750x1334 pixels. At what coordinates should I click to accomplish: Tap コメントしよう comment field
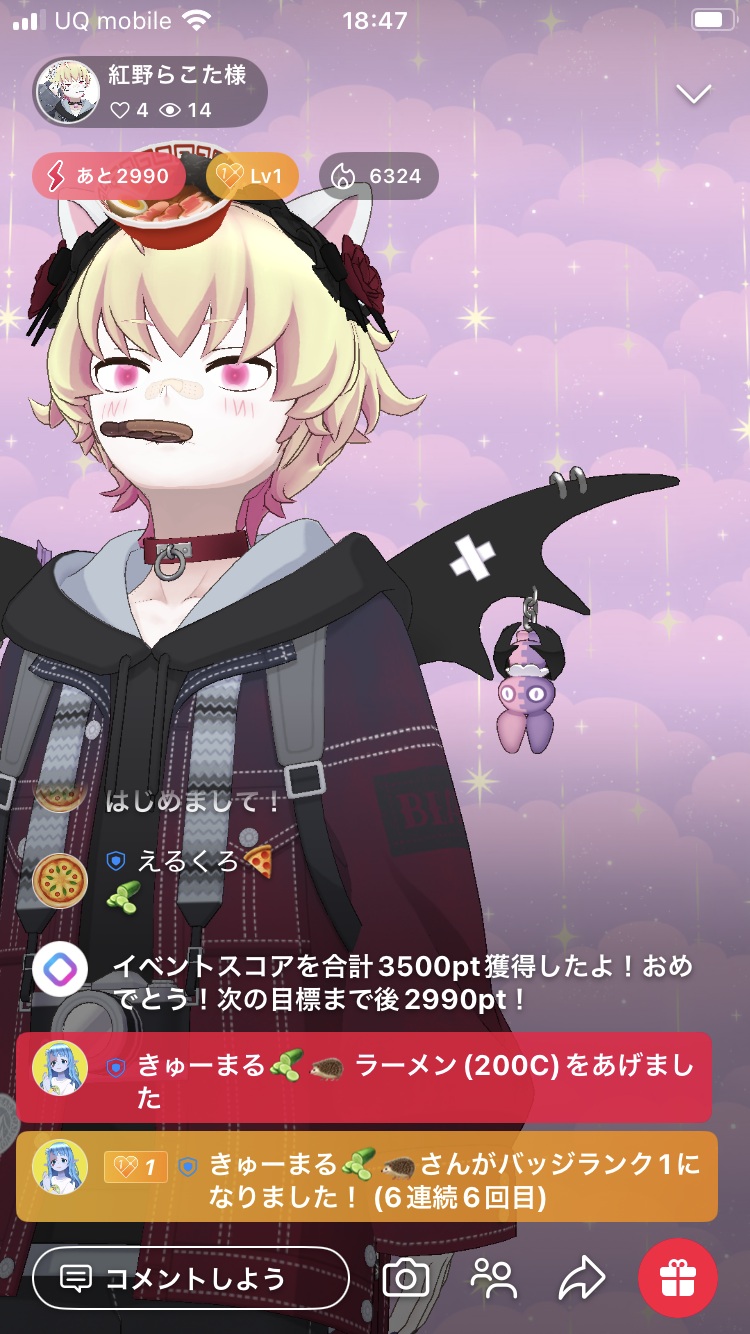pyautogui.click(x=192, y=1278)
